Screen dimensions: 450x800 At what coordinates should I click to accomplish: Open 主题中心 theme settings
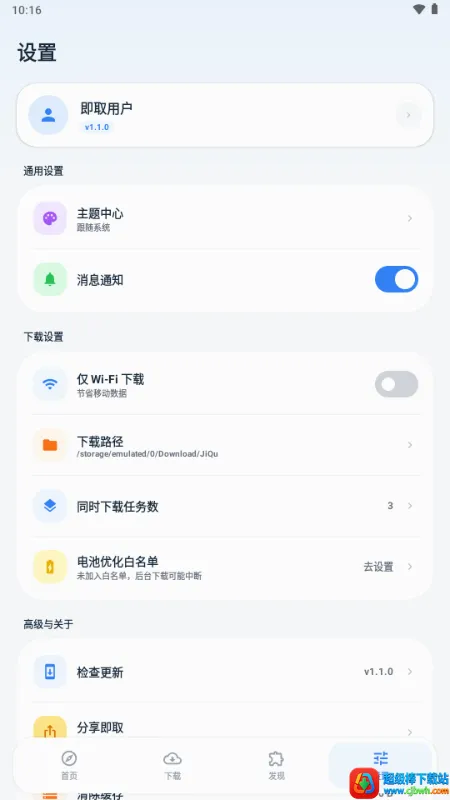225,218
